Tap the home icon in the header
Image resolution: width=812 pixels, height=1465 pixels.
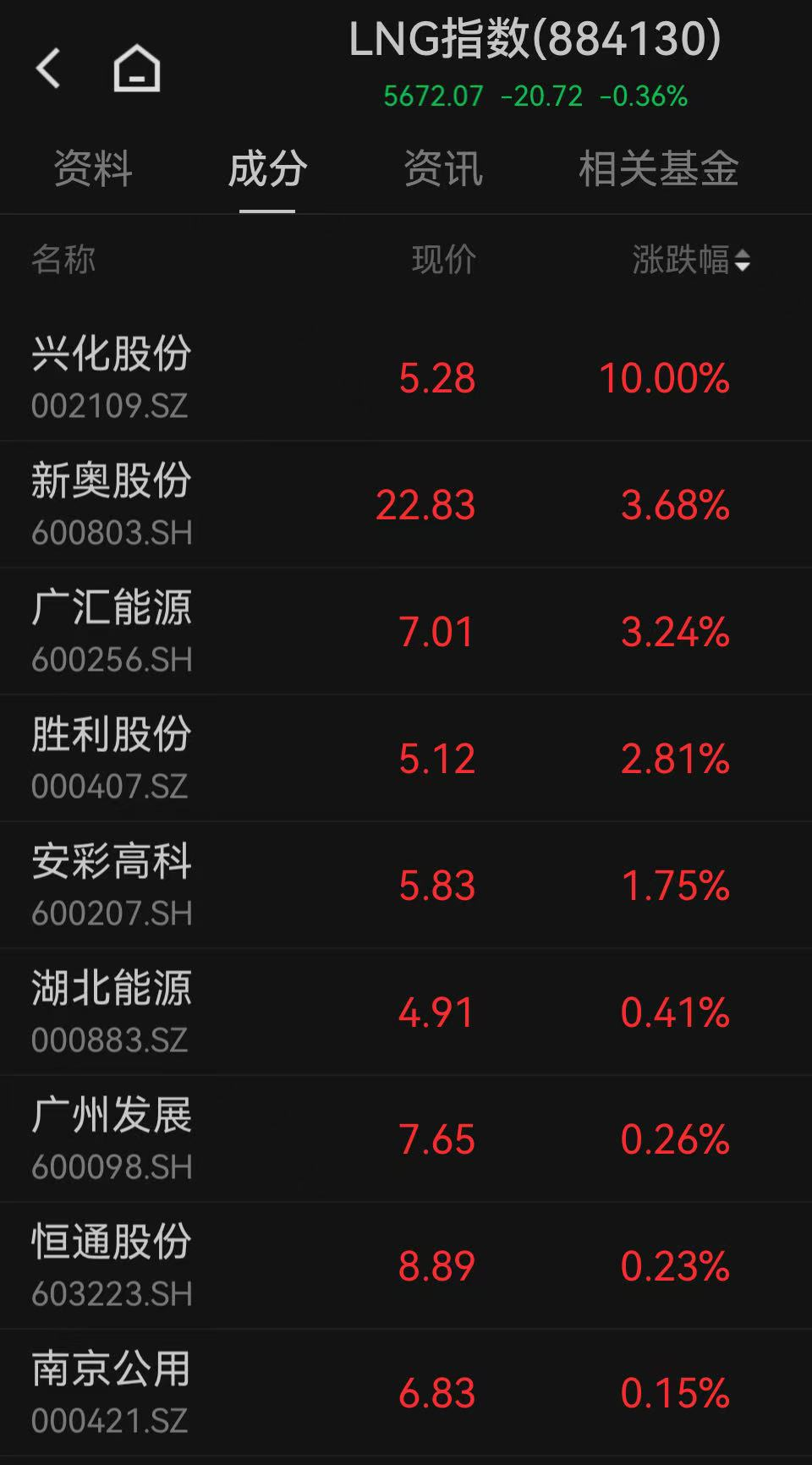(136, 68)
